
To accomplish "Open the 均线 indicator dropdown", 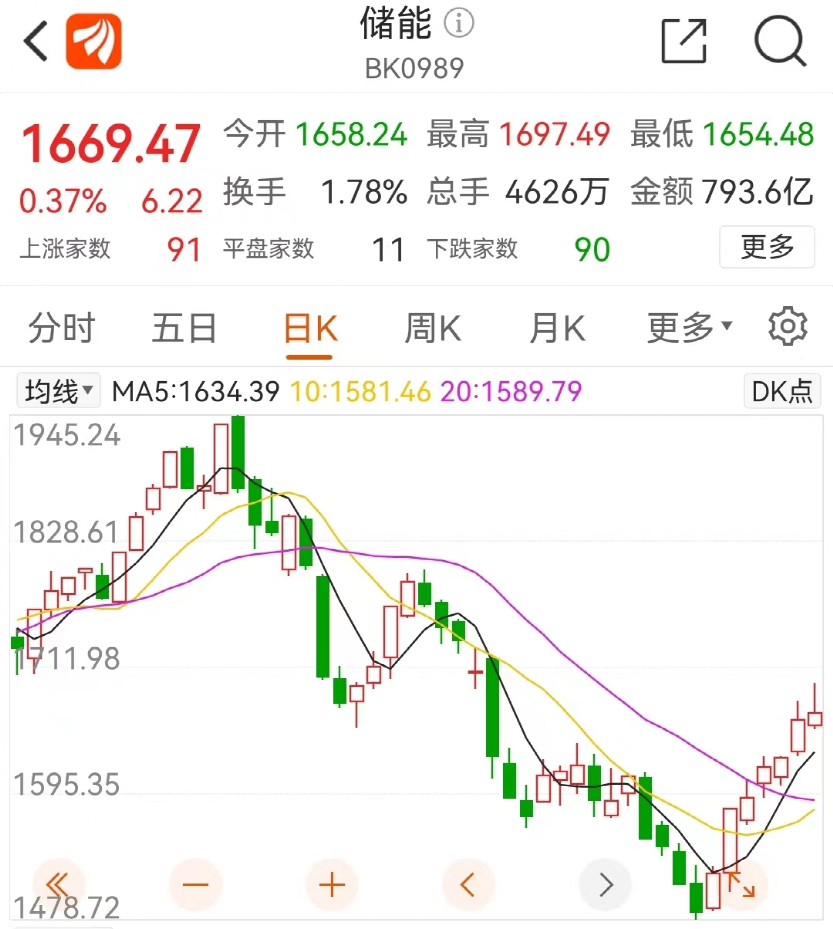I will (60, 391).
